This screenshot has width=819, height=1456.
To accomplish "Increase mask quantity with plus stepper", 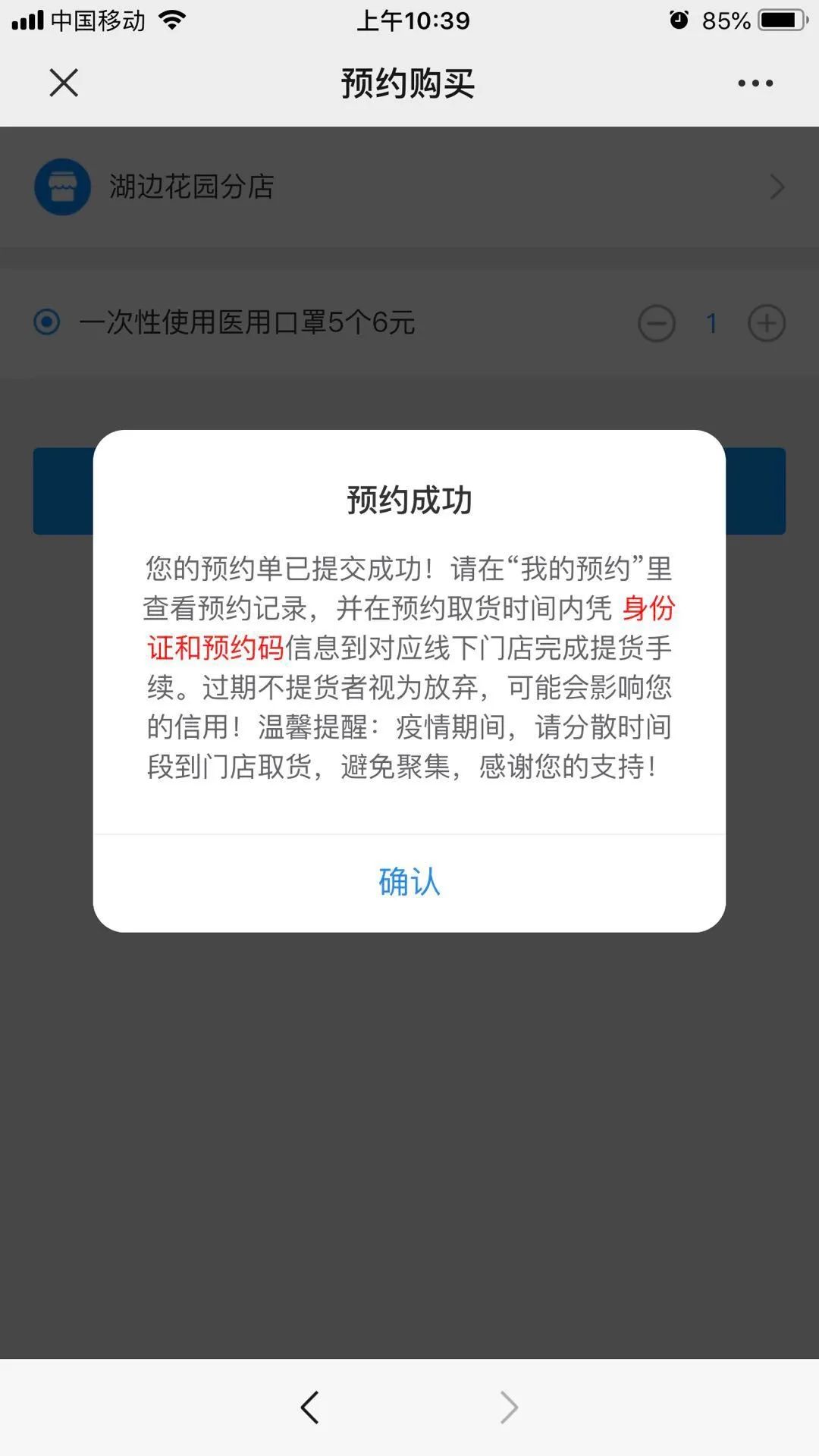I will click(x=766, y=323).
